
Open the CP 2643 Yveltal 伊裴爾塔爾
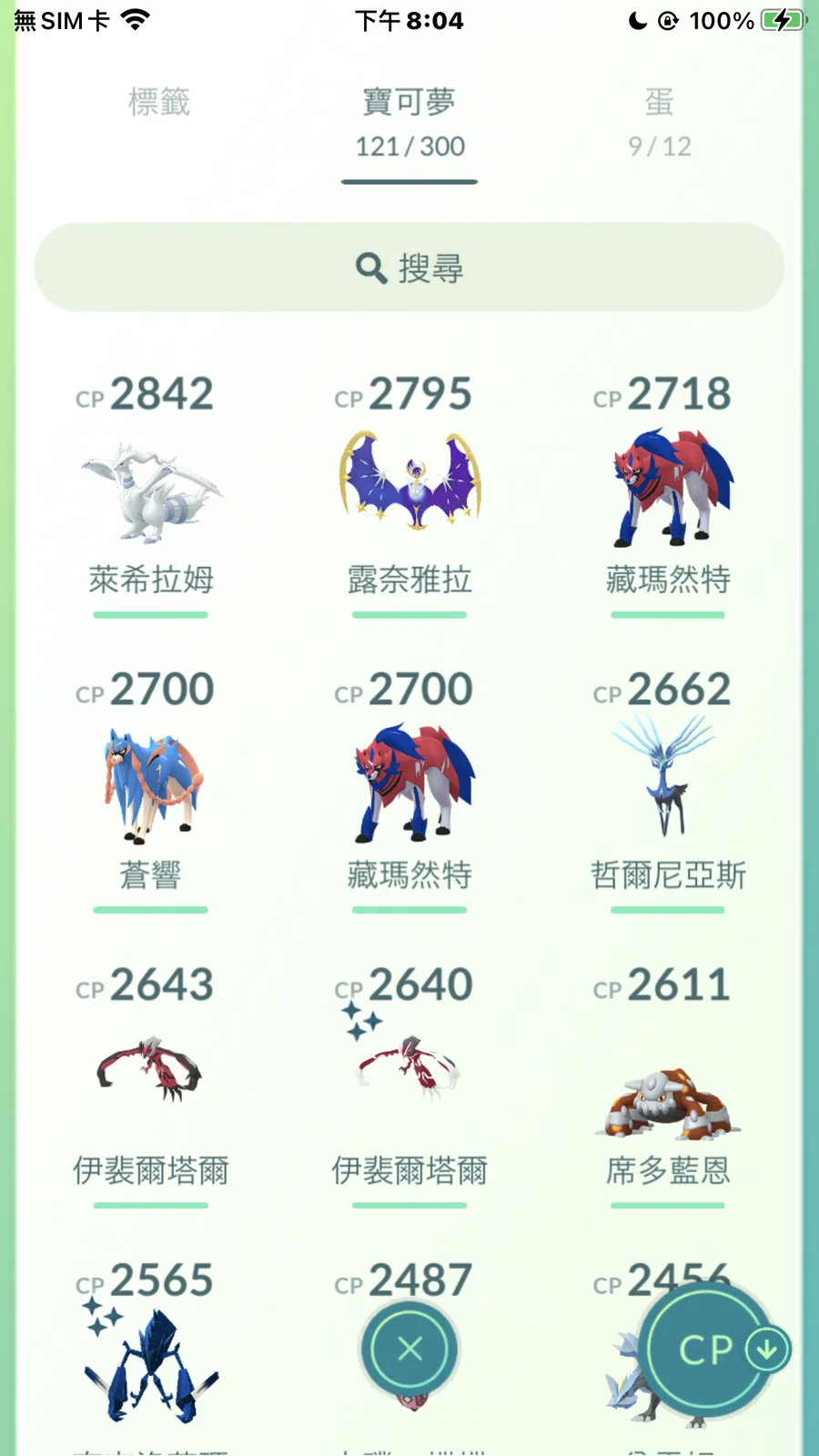[148, 1074]
